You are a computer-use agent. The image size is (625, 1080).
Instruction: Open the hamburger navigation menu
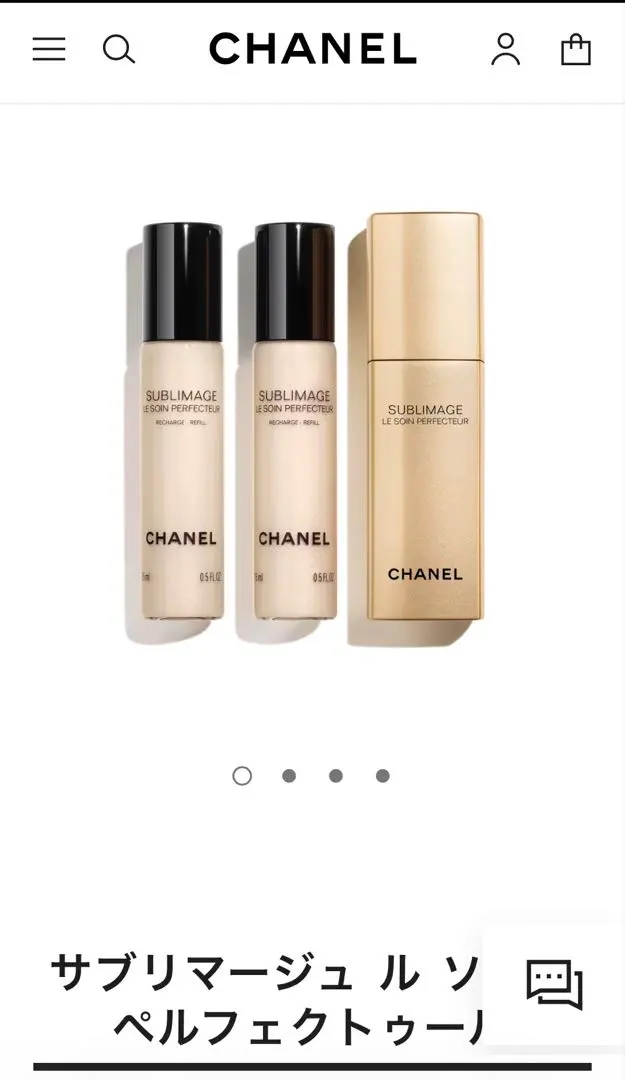[x=49, y=49]
